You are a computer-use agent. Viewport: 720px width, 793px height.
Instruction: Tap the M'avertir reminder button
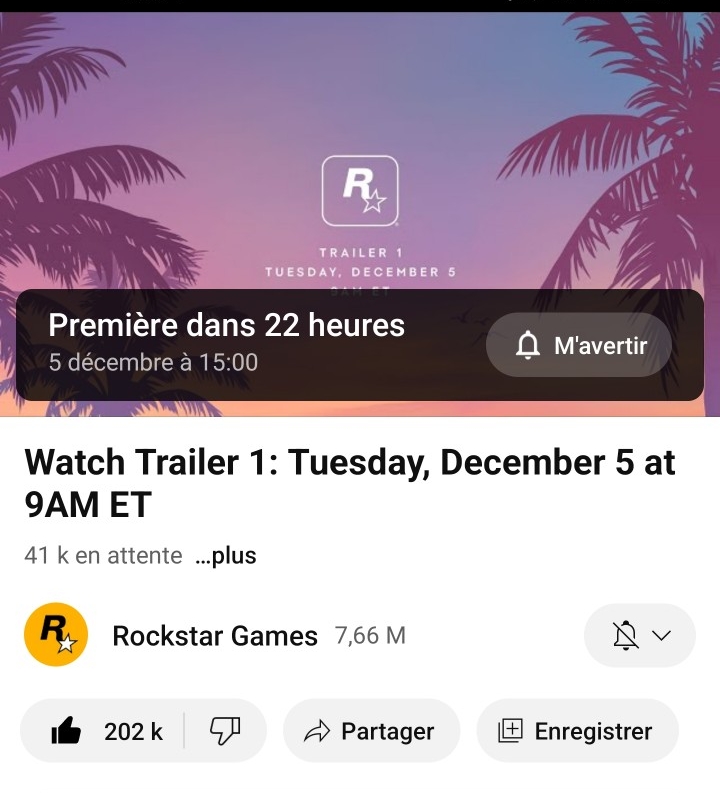(579, 346)
